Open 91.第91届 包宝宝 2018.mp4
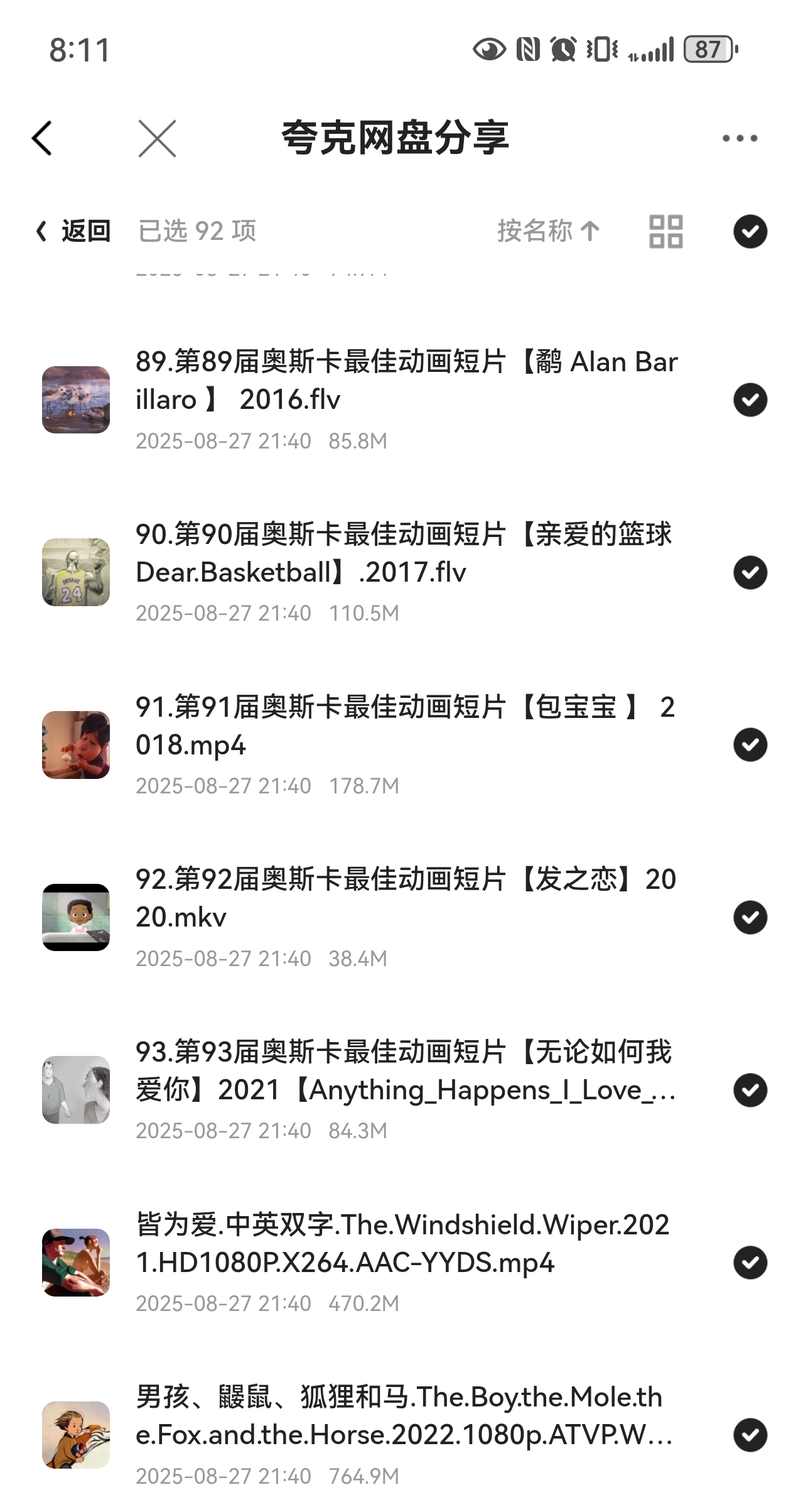Image resolution: width=791 pixels, height=1512 pixels. tap(405, 726)
